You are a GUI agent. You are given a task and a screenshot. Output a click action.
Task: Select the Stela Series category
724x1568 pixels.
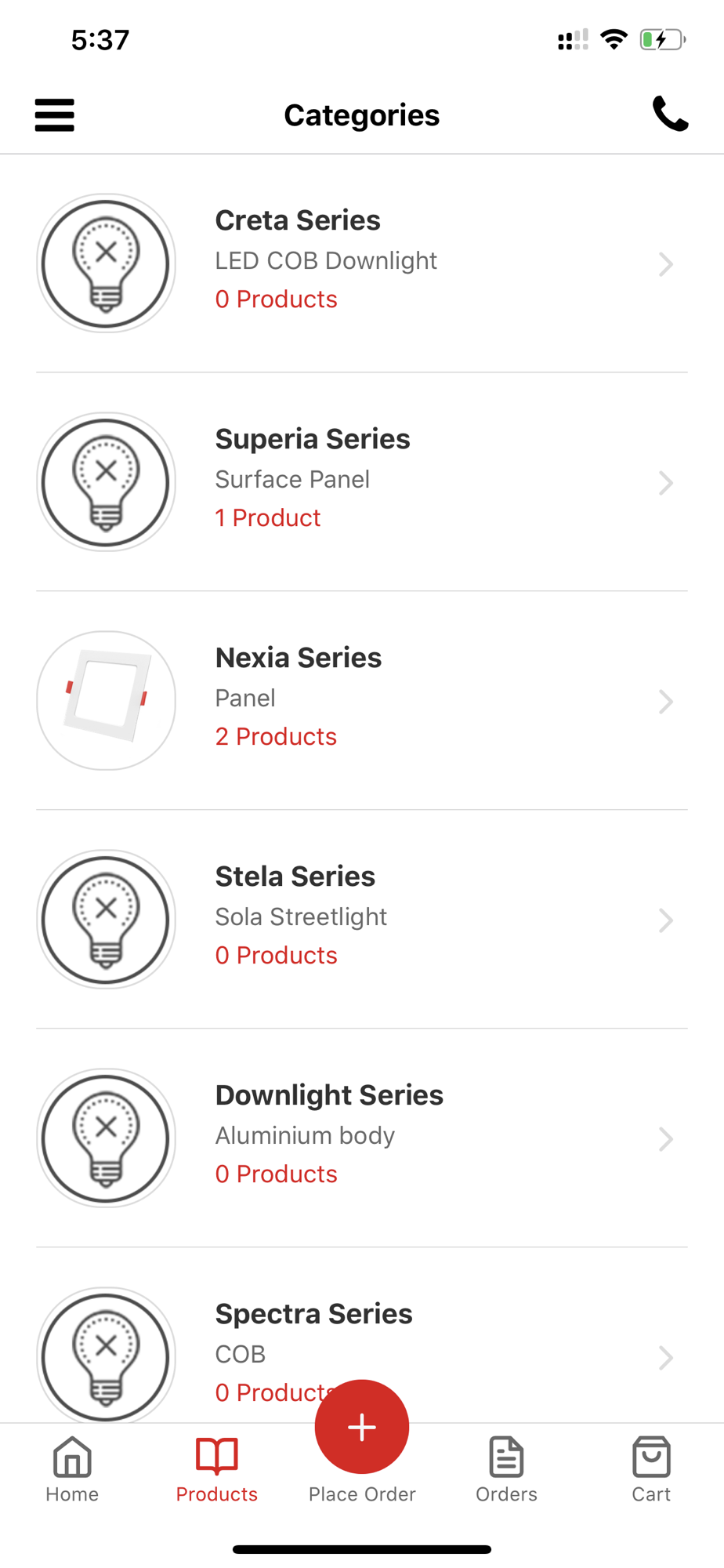coord(362,920)
